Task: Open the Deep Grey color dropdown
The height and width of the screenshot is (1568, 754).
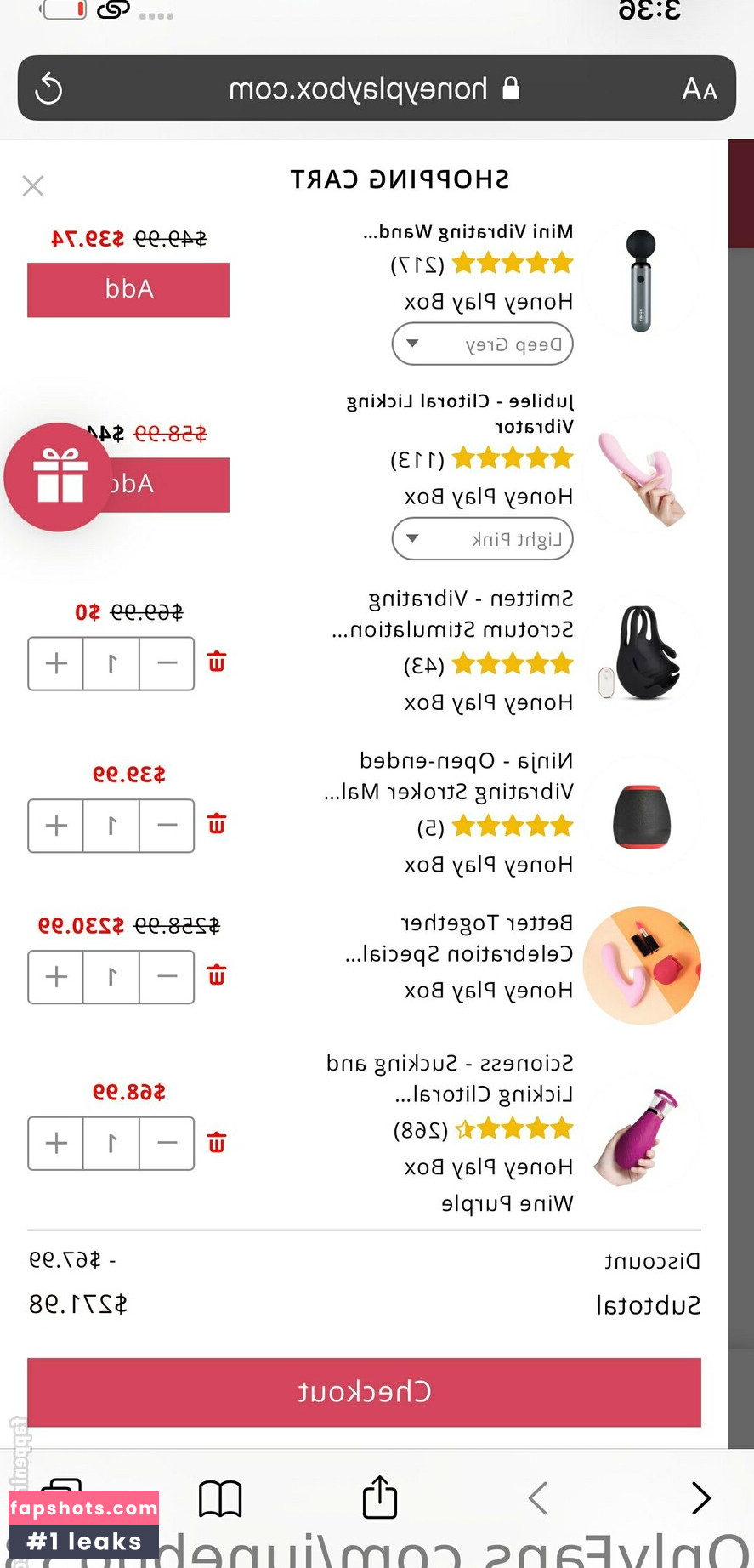Action: (x=482, y=344)
